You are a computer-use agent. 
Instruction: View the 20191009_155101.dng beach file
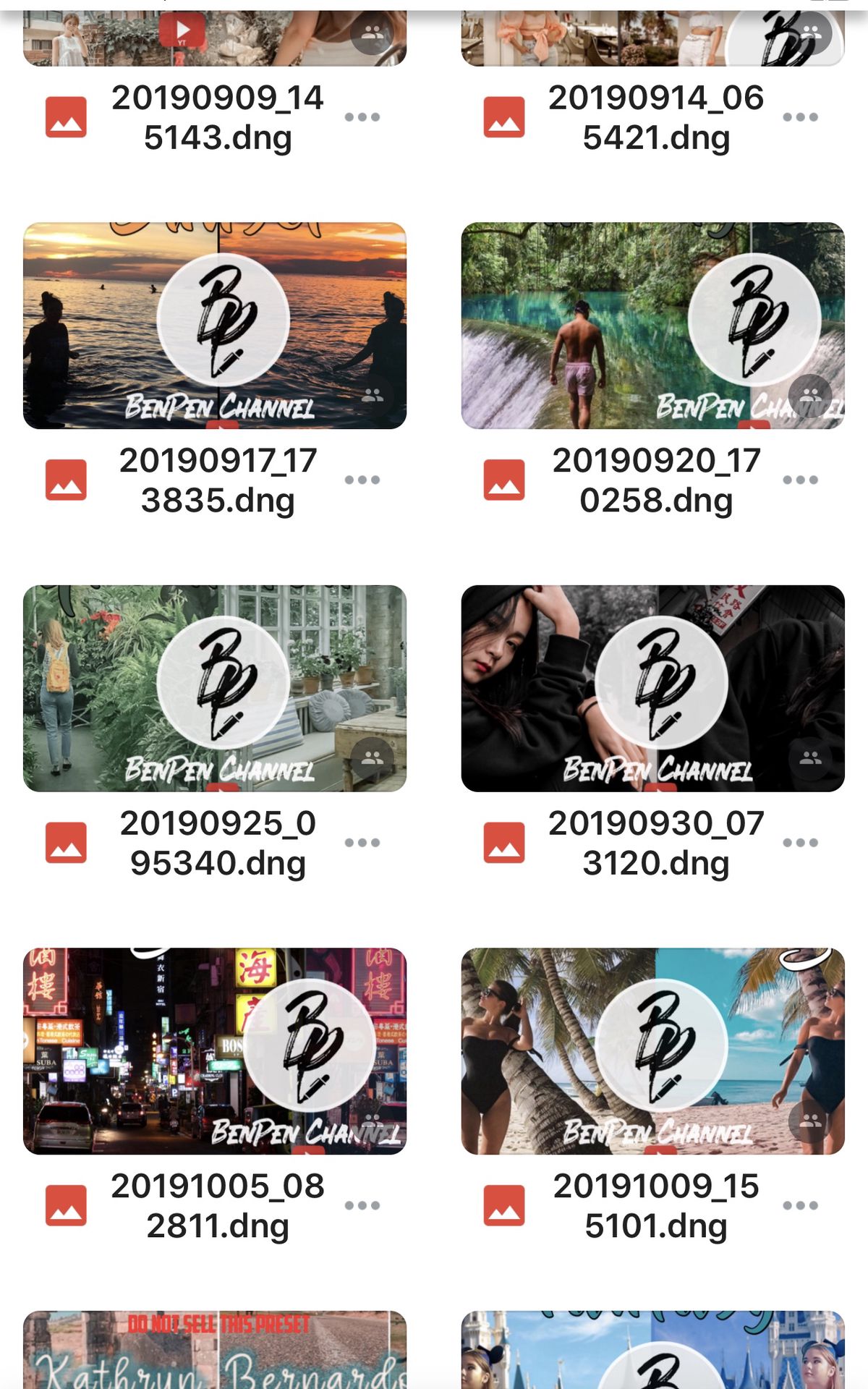(x=652, y=1050)
